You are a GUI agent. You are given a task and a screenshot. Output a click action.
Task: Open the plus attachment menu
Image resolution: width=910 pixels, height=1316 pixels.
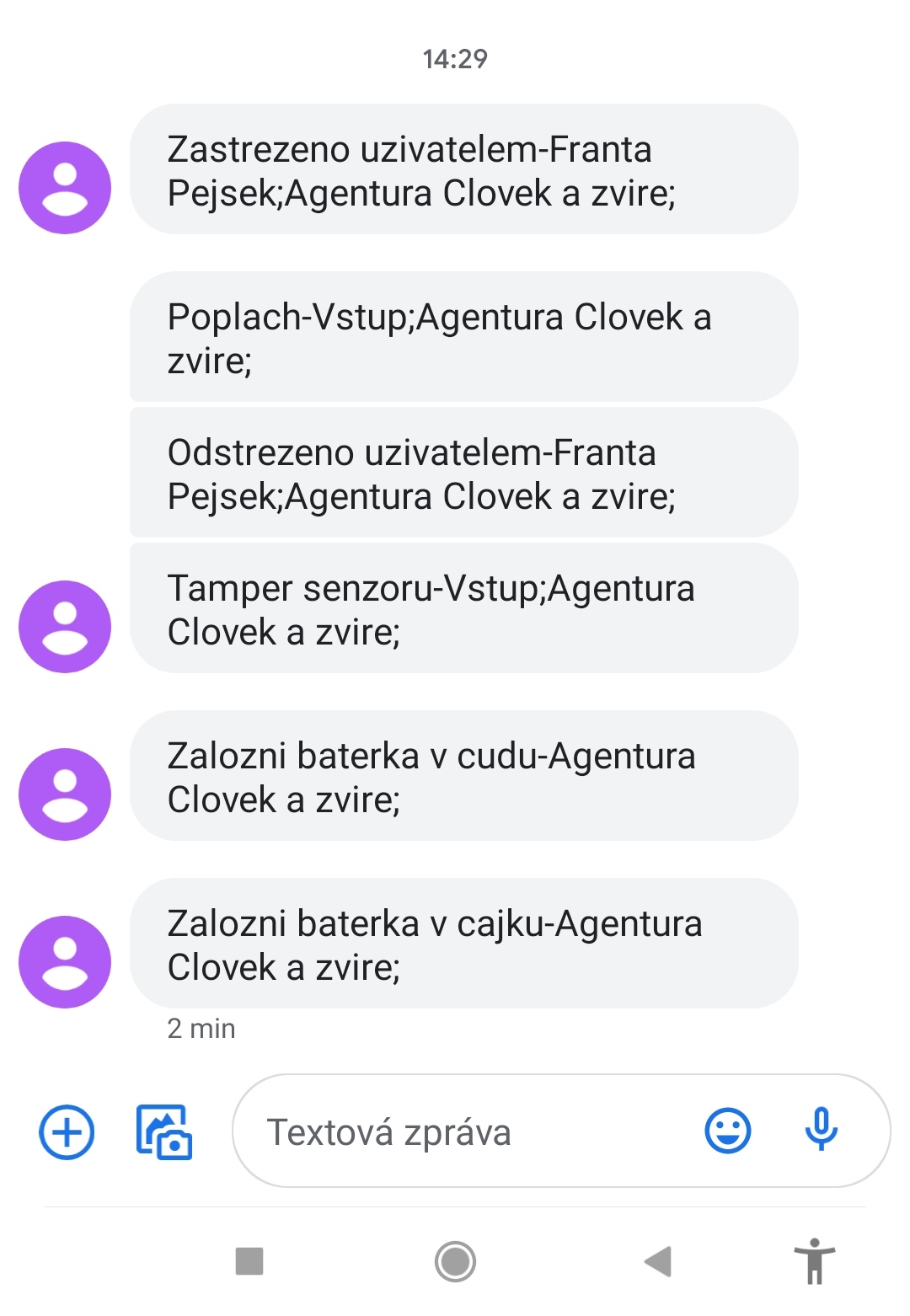tap(67, 1131)
